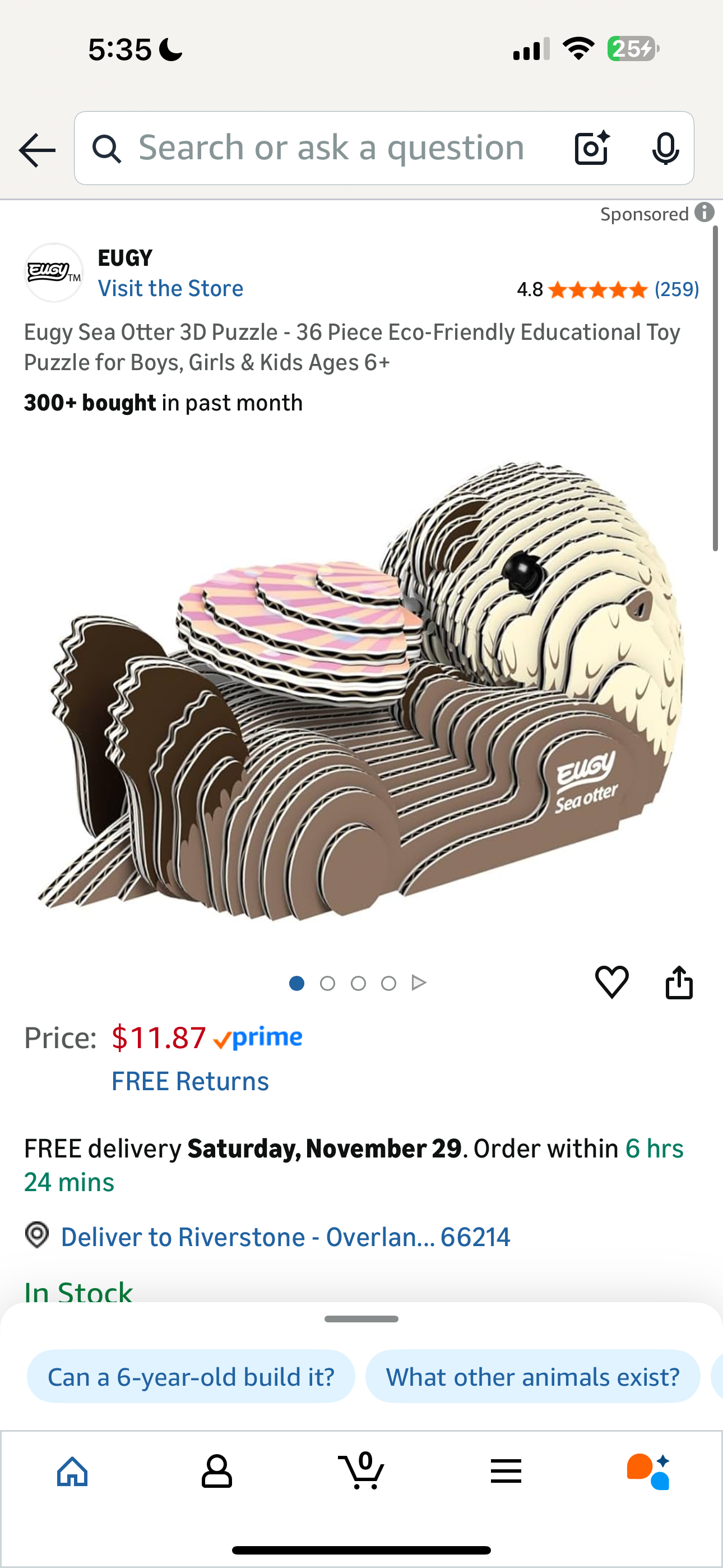
Task: Ask "What other animals exist?"
Action: [532, 1377]
